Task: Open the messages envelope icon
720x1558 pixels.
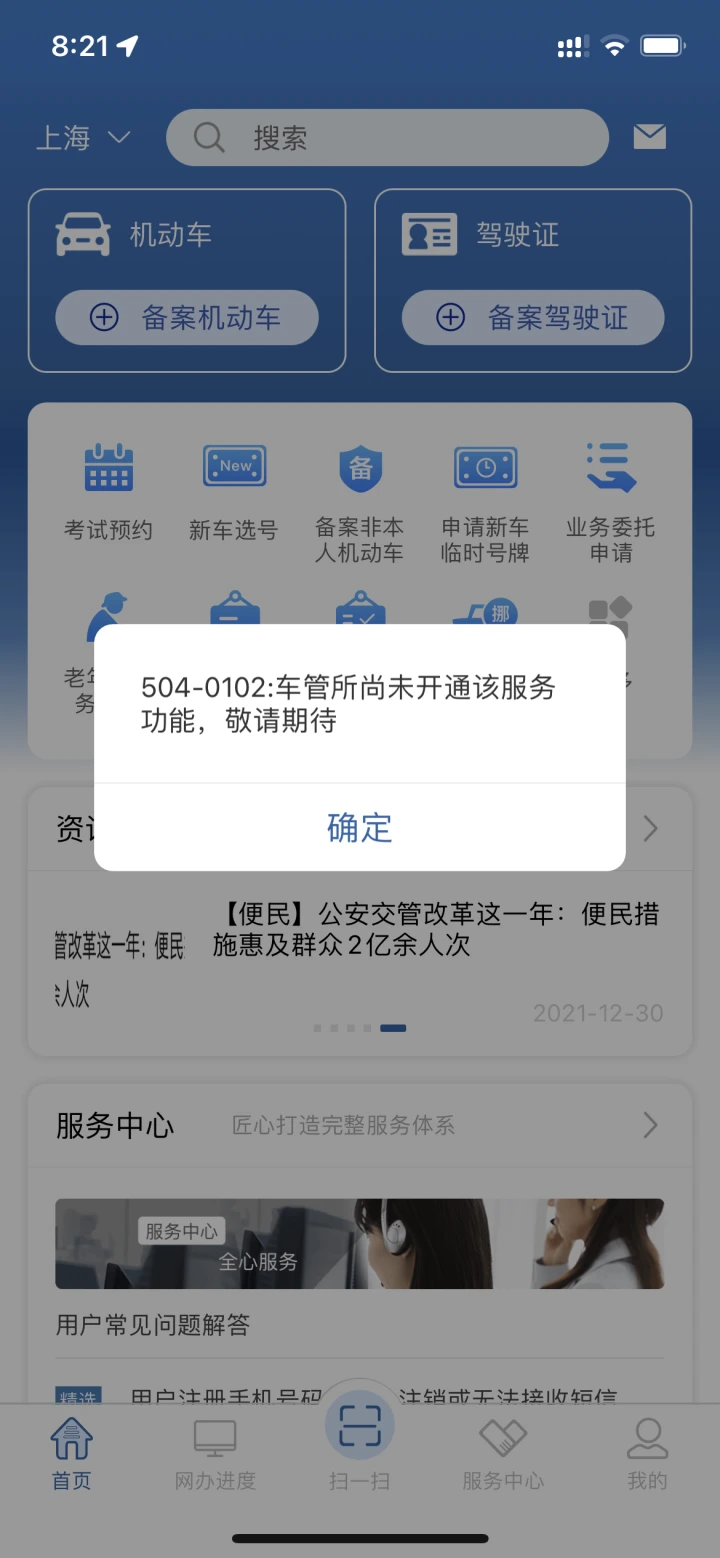Action: tap(650, 136)
